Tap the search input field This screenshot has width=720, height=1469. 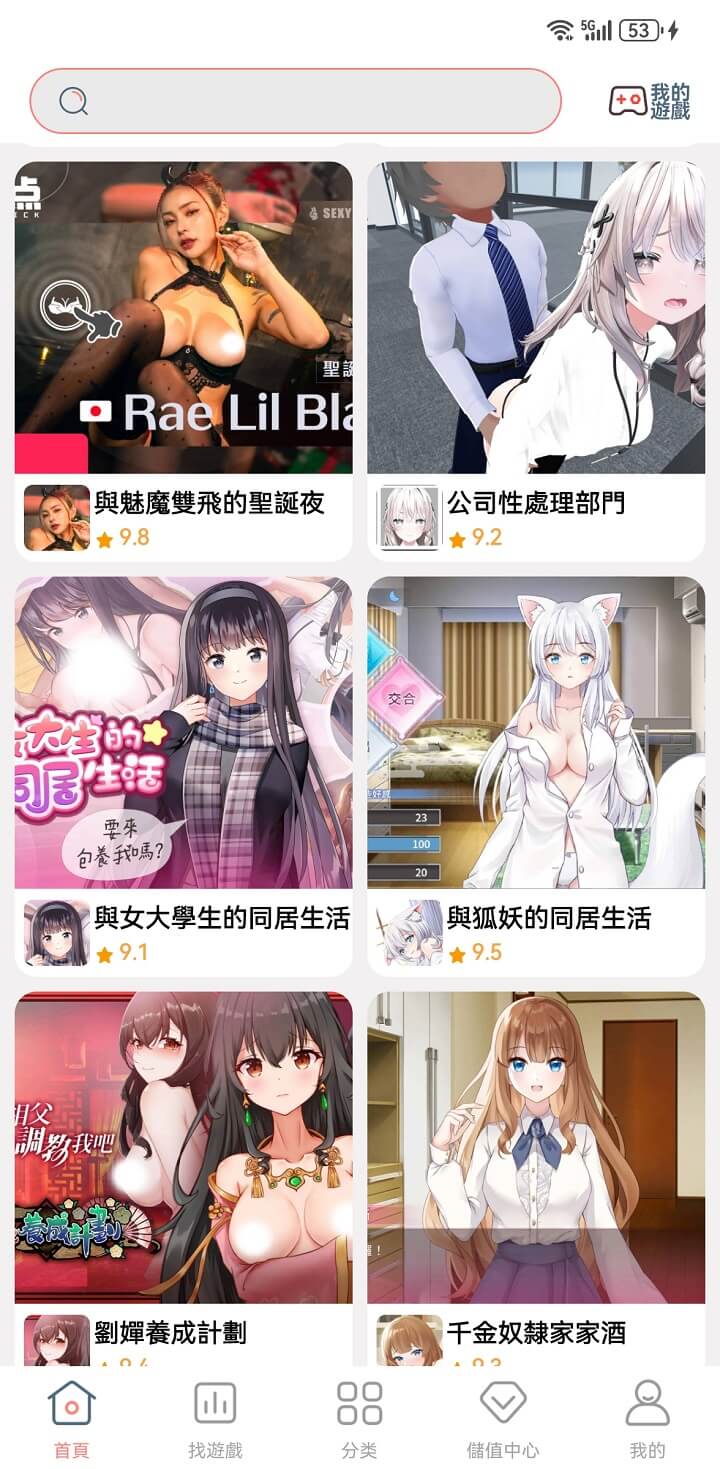pos(295,100)
